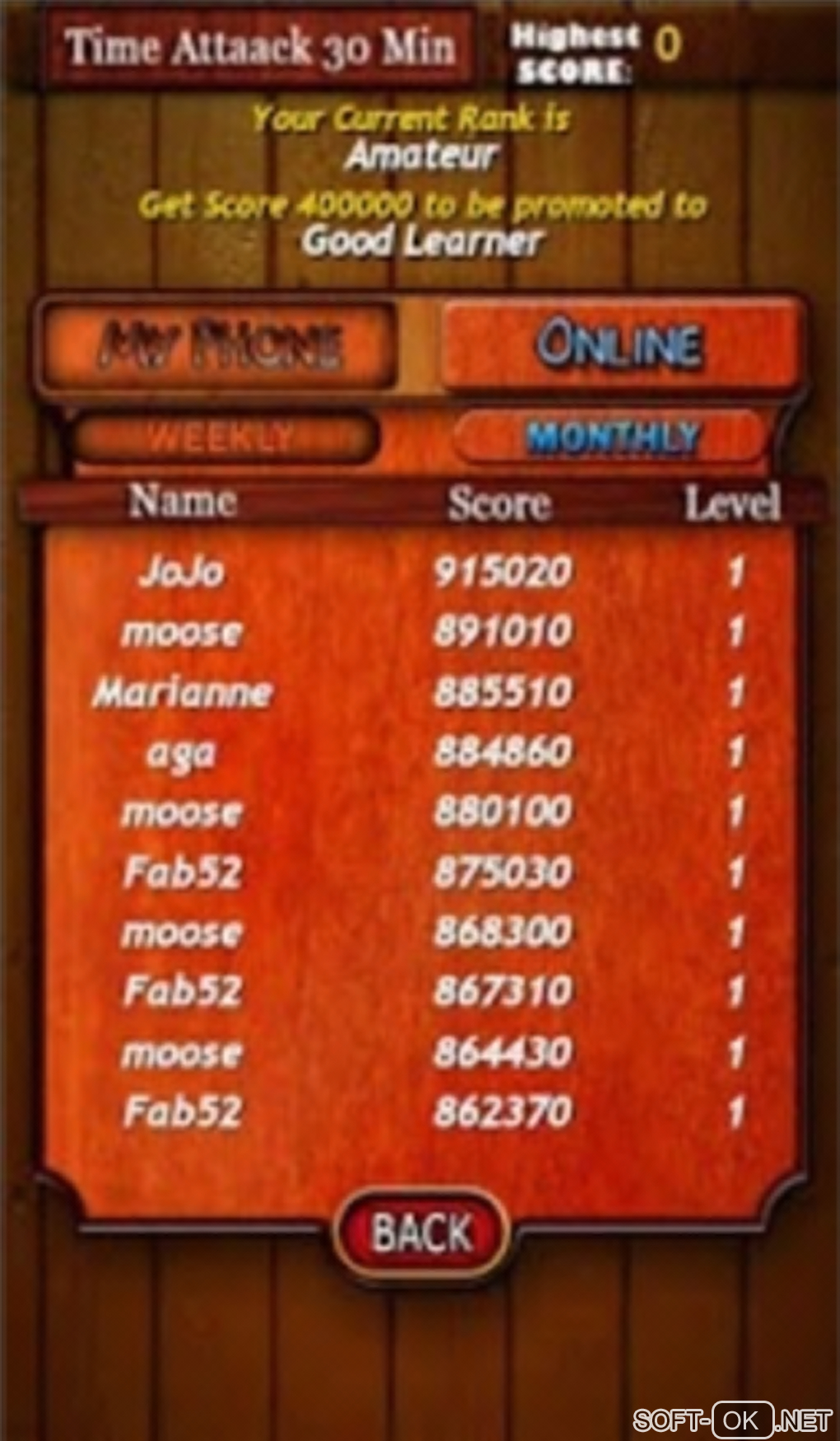Tap the red Back button
The width and height of the screenshot is (840, 1441).
coord(421,1233)
